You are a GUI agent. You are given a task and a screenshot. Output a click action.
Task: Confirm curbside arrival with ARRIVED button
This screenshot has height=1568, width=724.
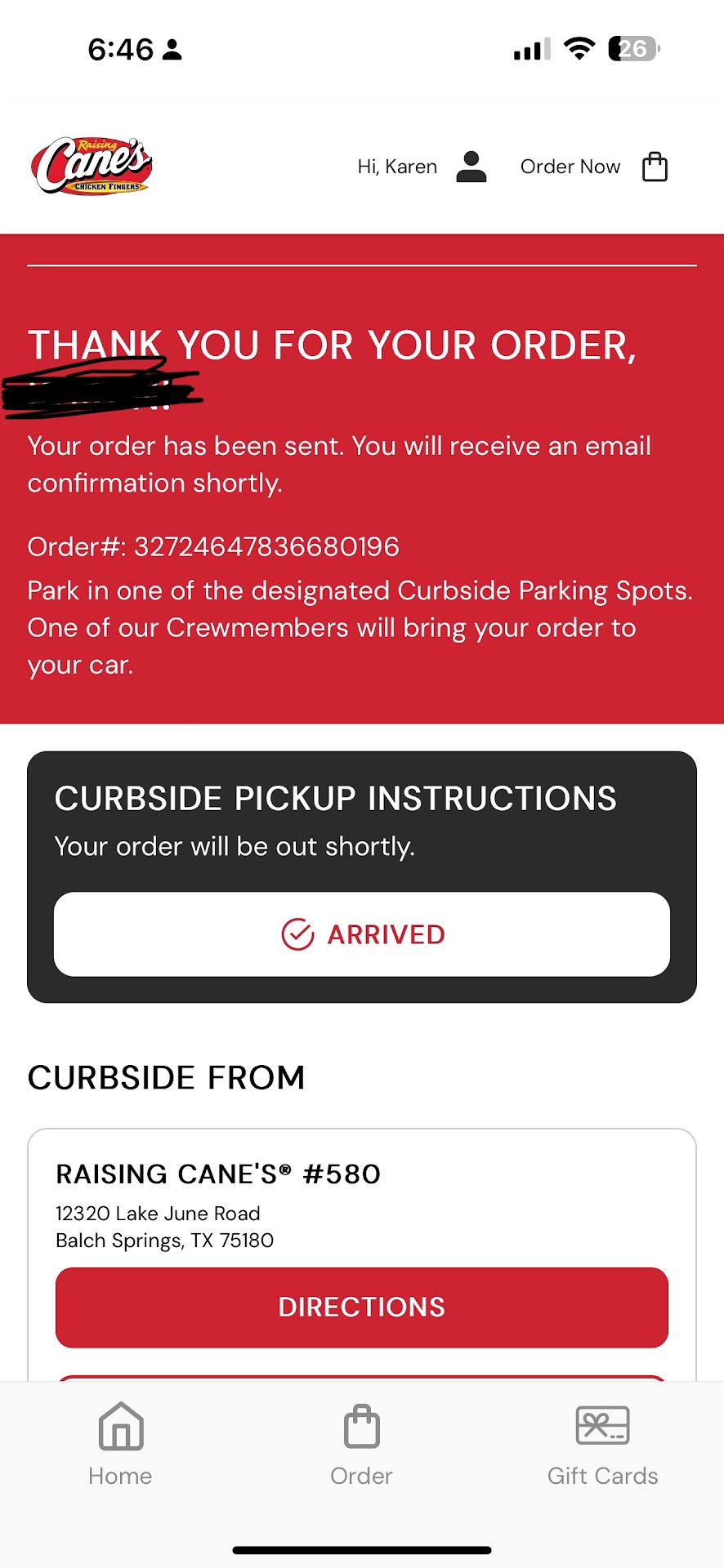pyautogui.click(x=362, y=933)
